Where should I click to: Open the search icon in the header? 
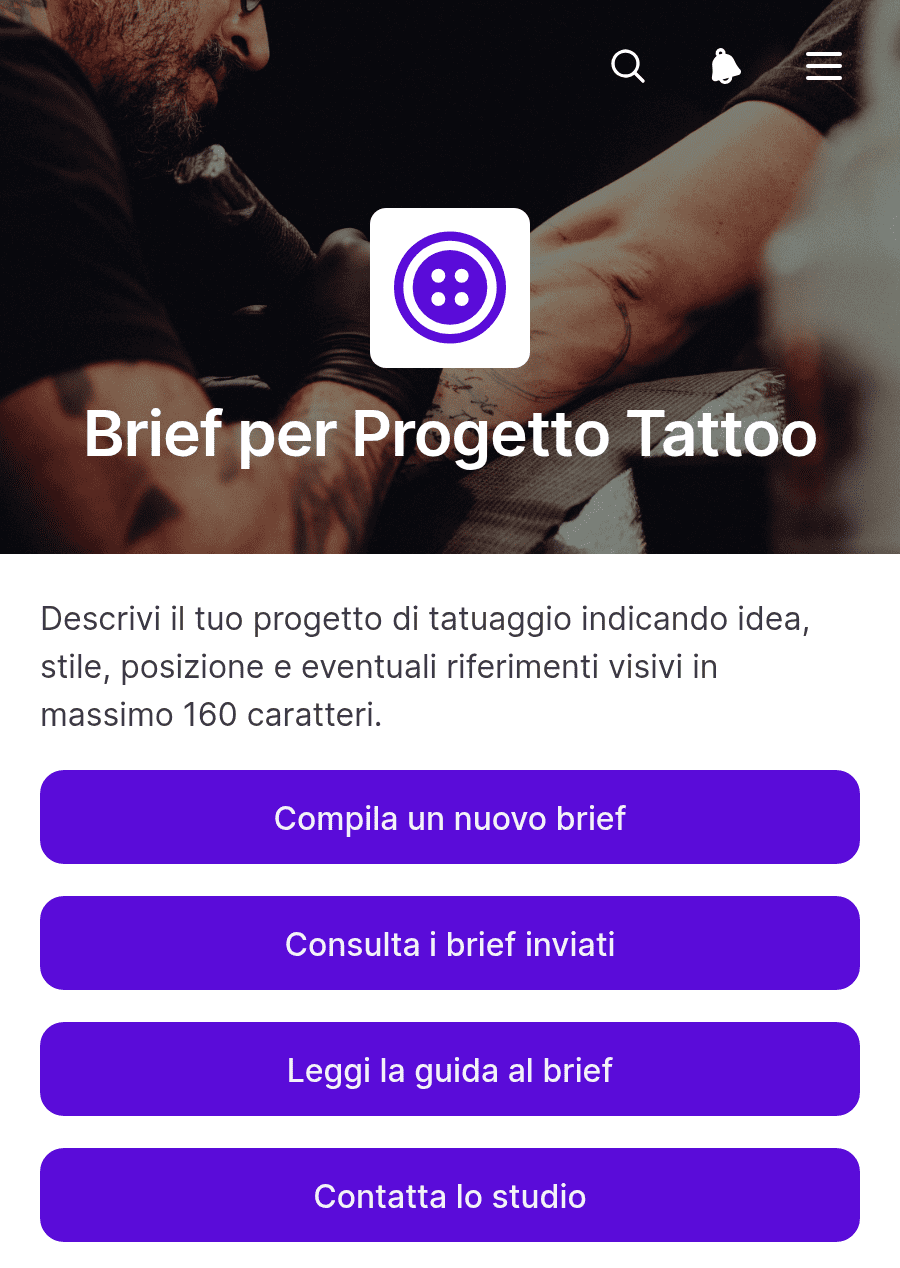pos(628,67)
